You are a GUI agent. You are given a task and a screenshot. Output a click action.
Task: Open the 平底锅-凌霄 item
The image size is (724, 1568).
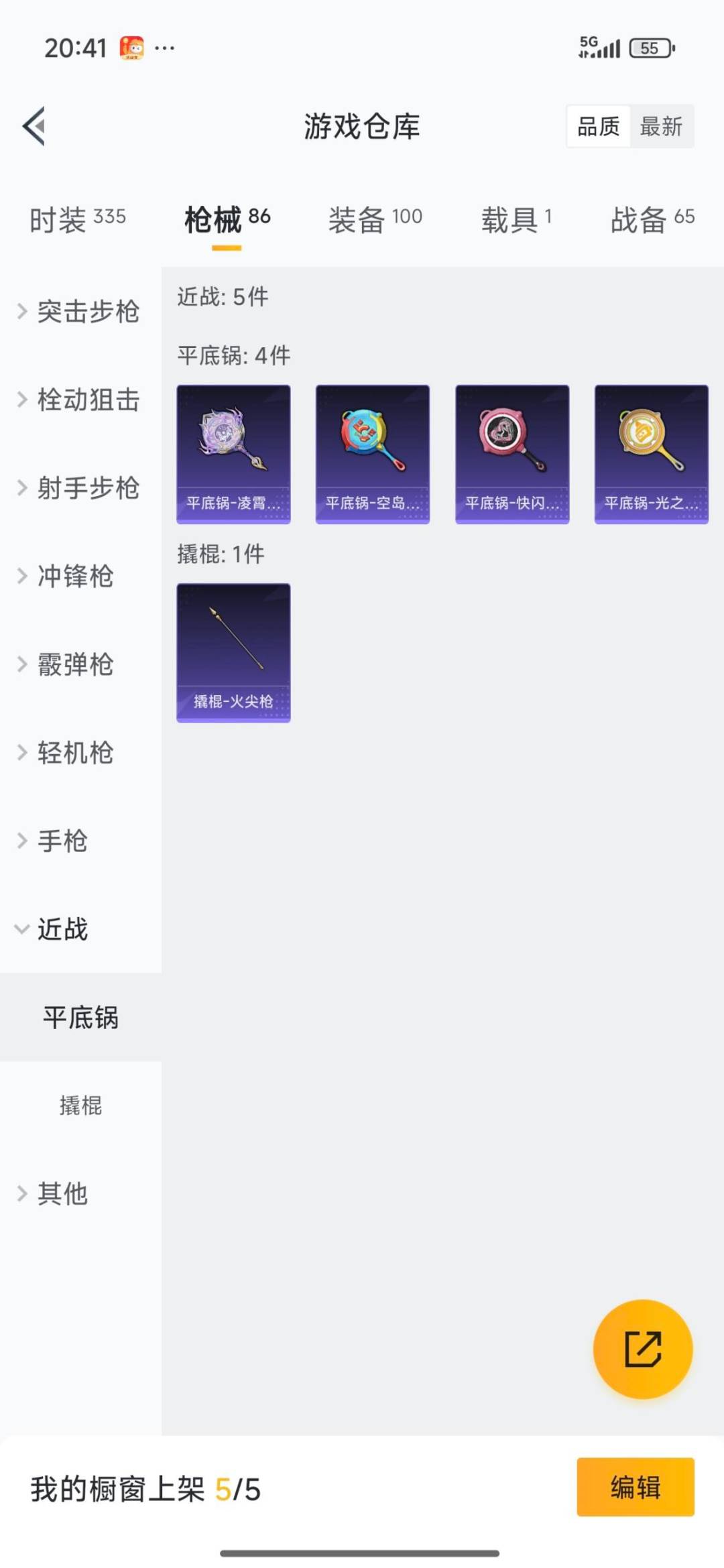point(233,454)
